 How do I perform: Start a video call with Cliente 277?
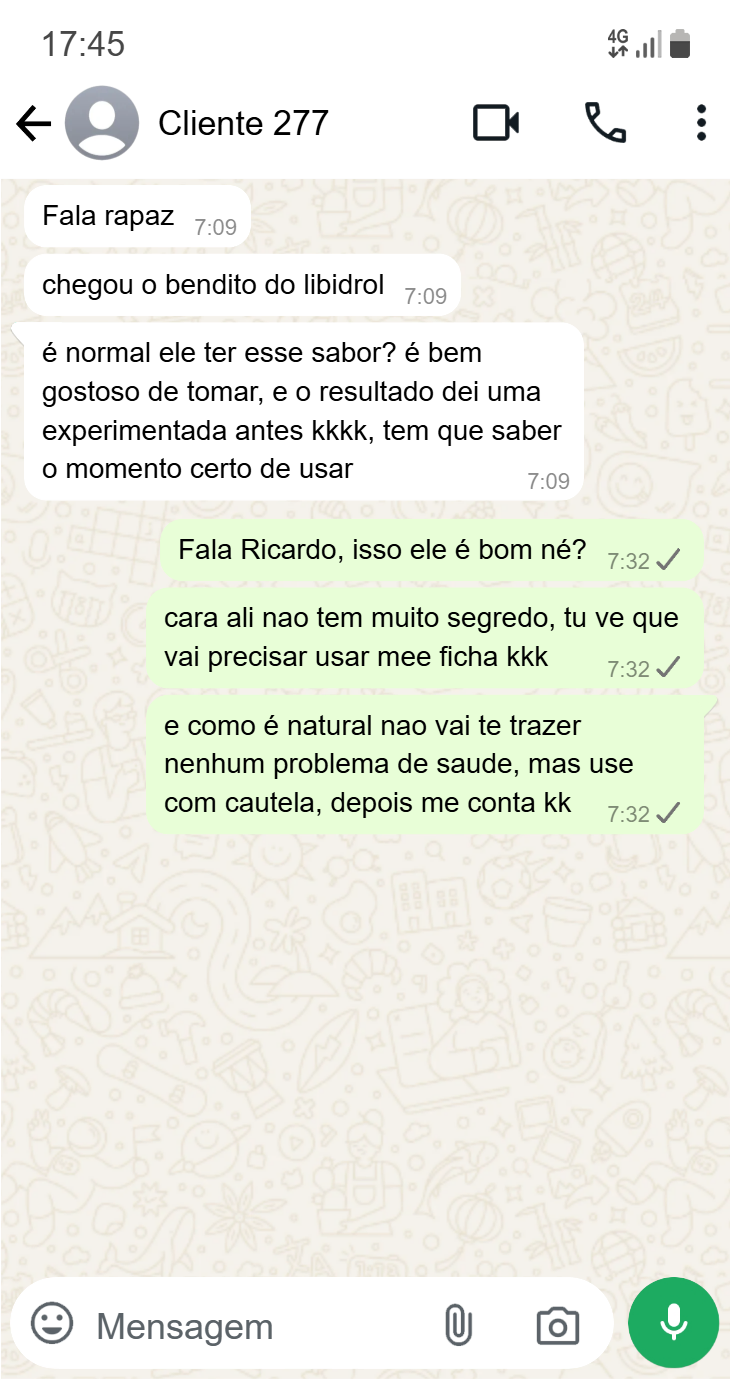(498, 122)
